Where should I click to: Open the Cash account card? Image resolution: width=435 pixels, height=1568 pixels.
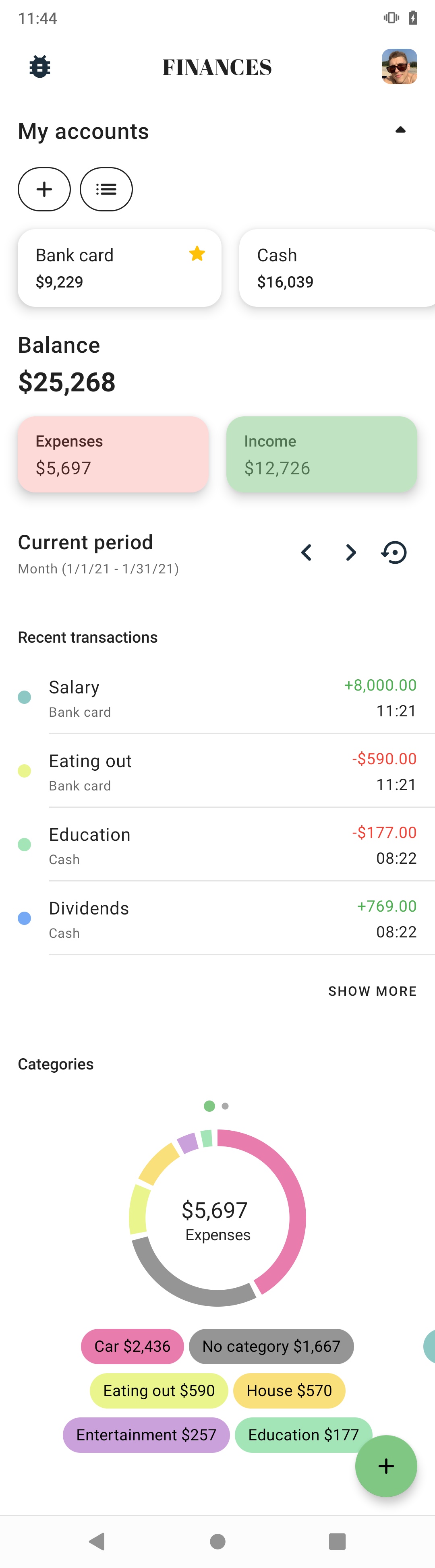pos(337,268)
